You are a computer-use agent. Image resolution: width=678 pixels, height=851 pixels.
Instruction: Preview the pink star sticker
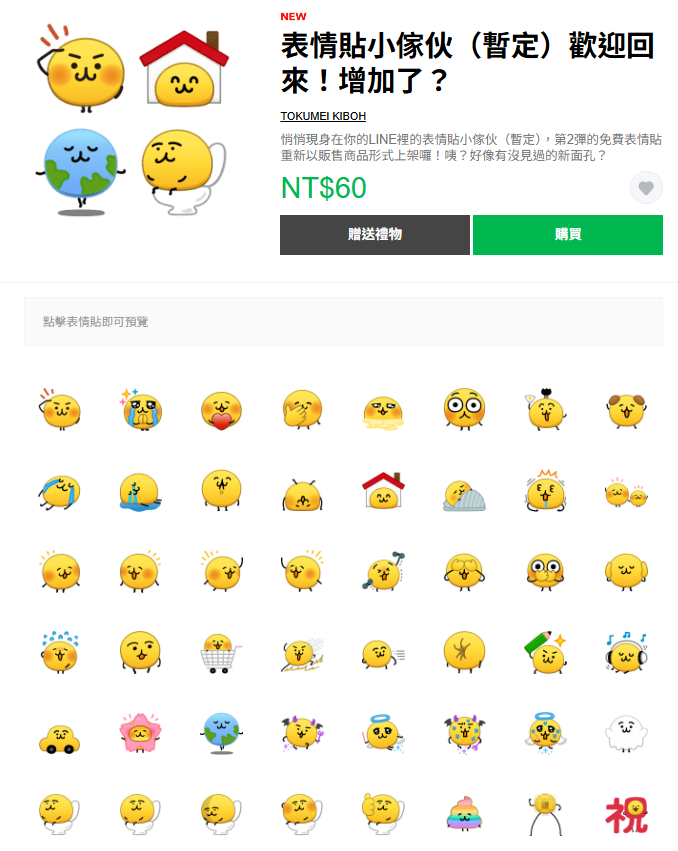coord(140,733)
